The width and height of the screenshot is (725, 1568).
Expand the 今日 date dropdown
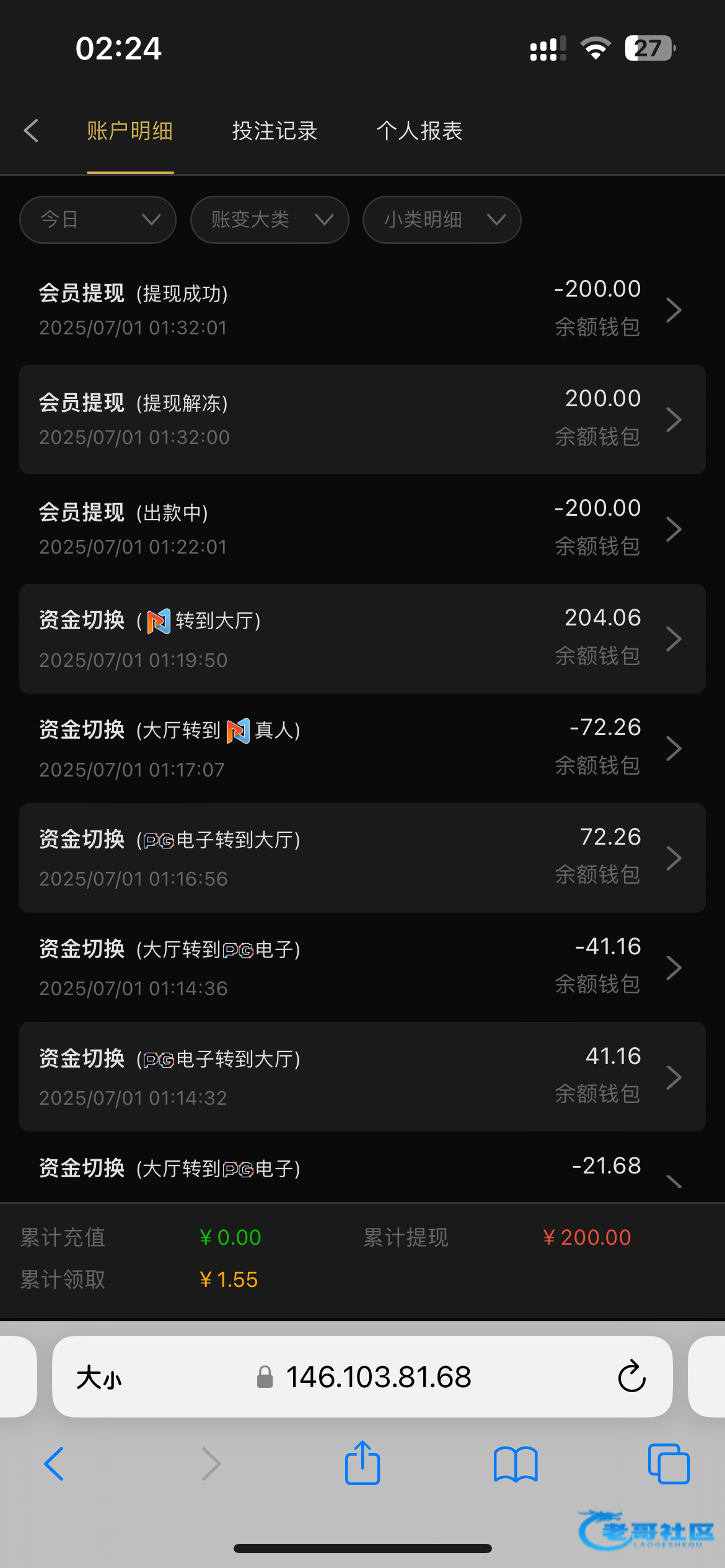tap(98, 219)
